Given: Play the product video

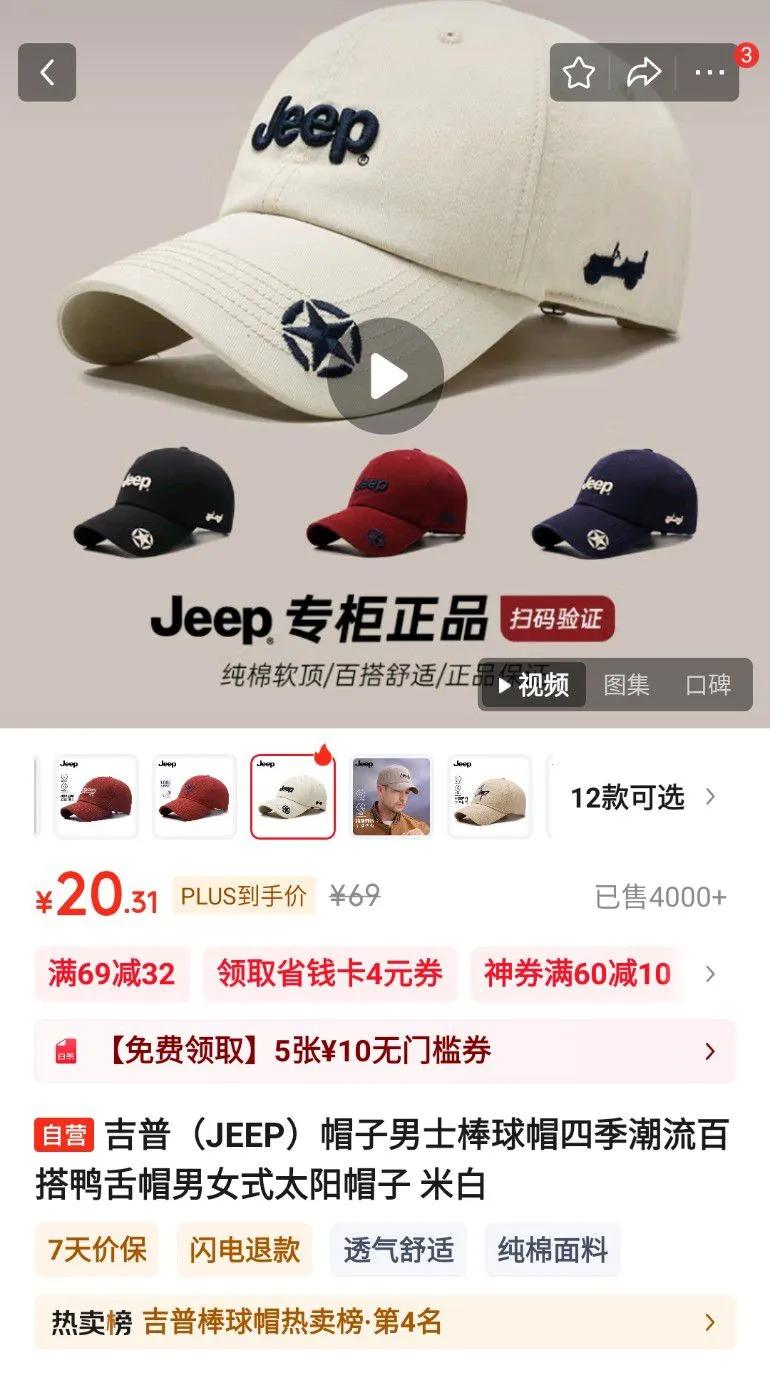Looking at the screenshot, I should pos(386,377).
